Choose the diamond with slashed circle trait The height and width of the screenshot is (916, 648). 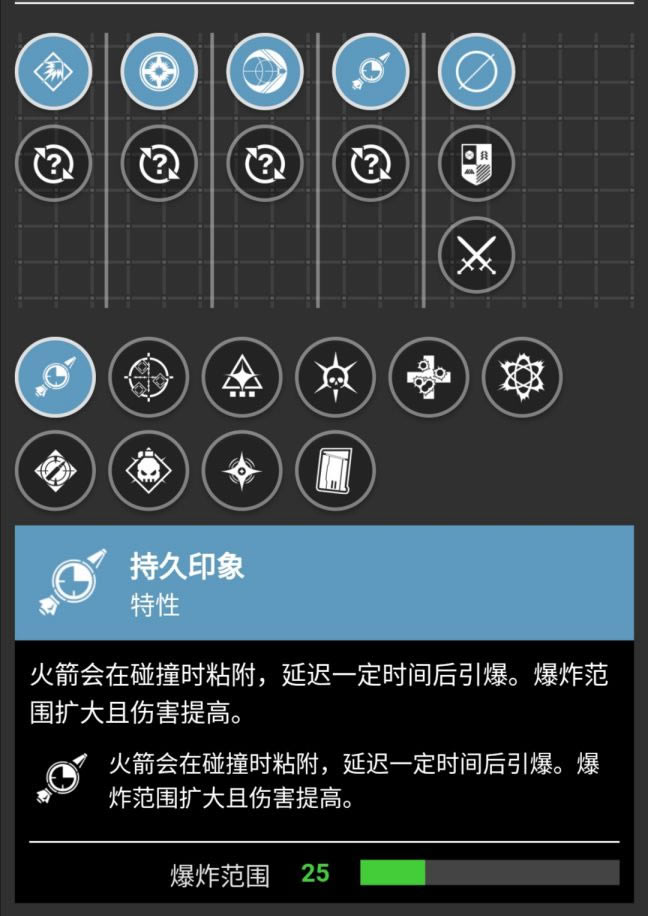tap(55, 470)
